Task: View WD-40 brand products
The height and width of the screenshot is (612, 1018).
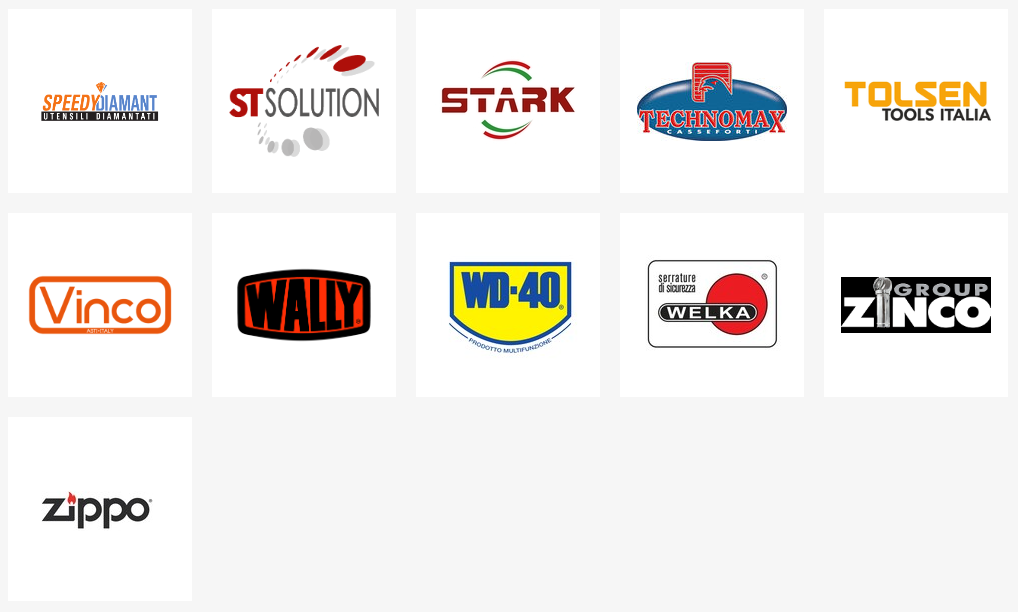Action: point(508,305)
